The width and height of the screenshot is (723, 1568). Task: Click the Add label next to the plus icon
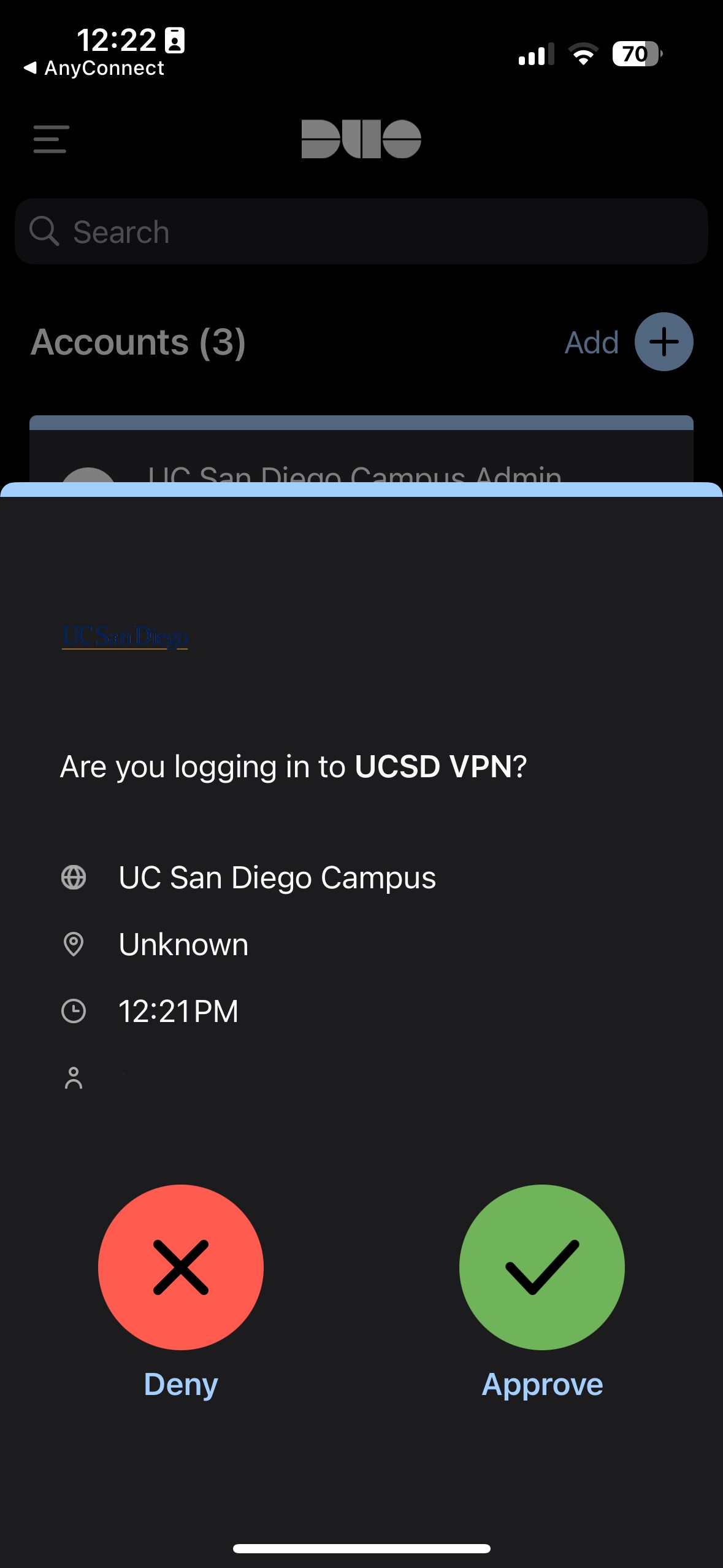[x=591, y=342]
